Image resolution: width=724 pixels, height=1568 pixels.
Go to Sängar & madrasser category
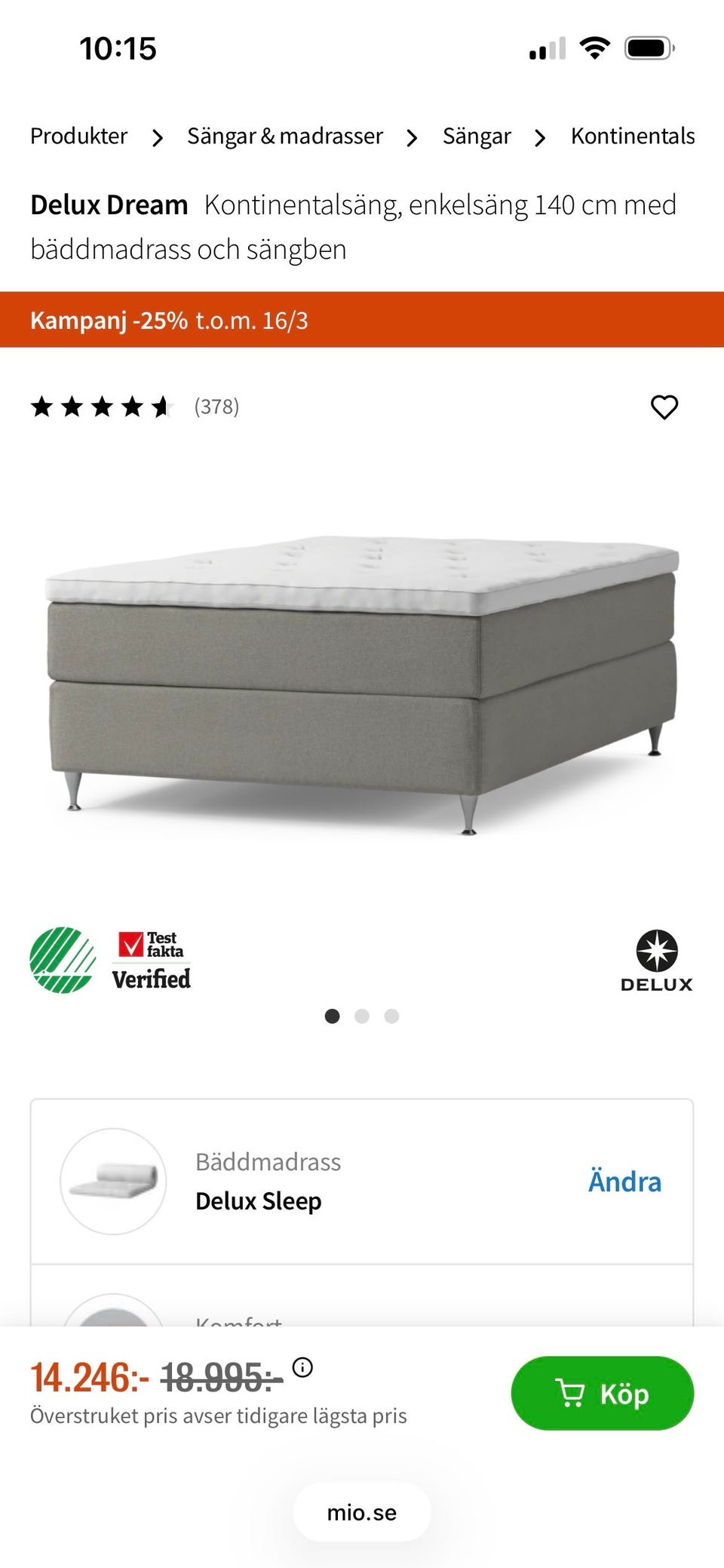285,137
